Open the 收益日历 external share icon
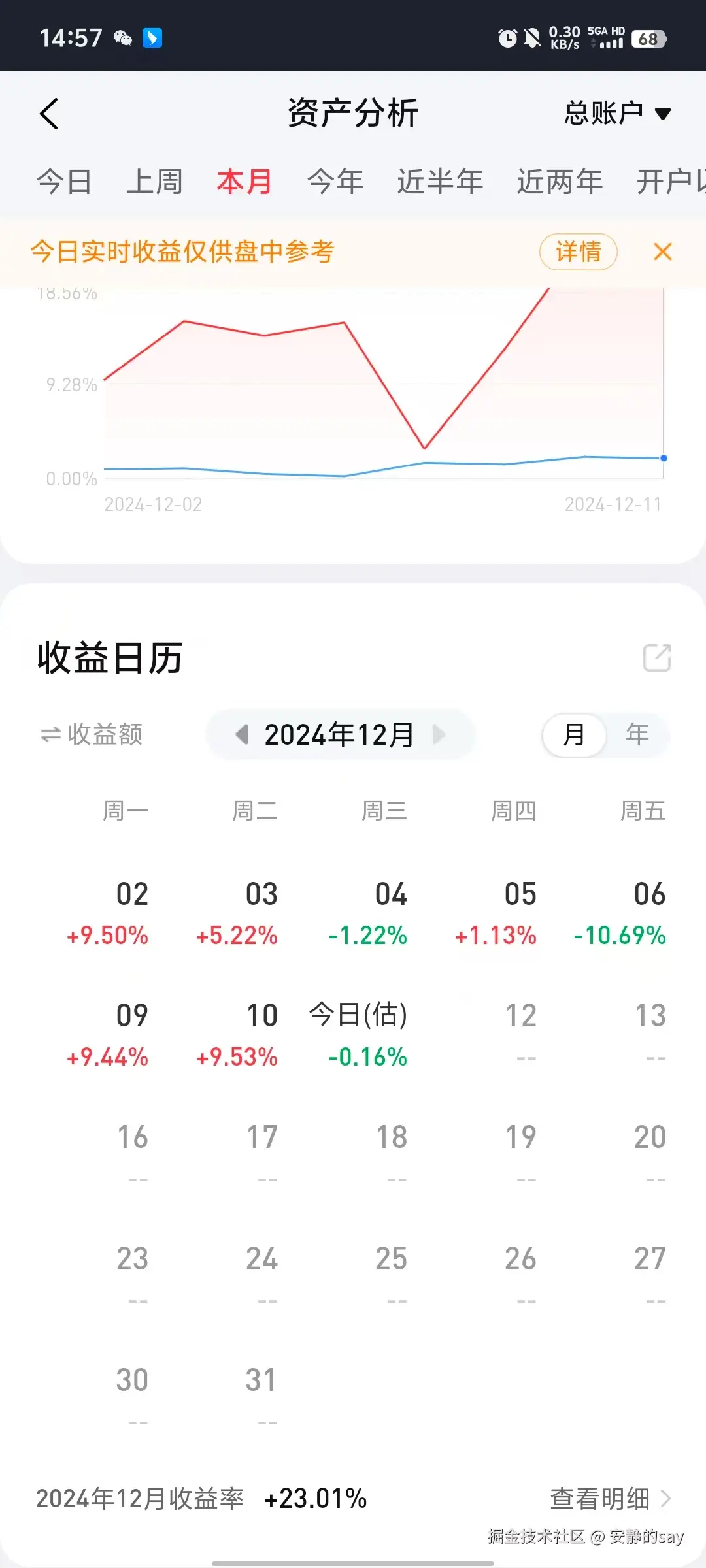This screenshot has height=1568, width=706. [x=658, y=658]
